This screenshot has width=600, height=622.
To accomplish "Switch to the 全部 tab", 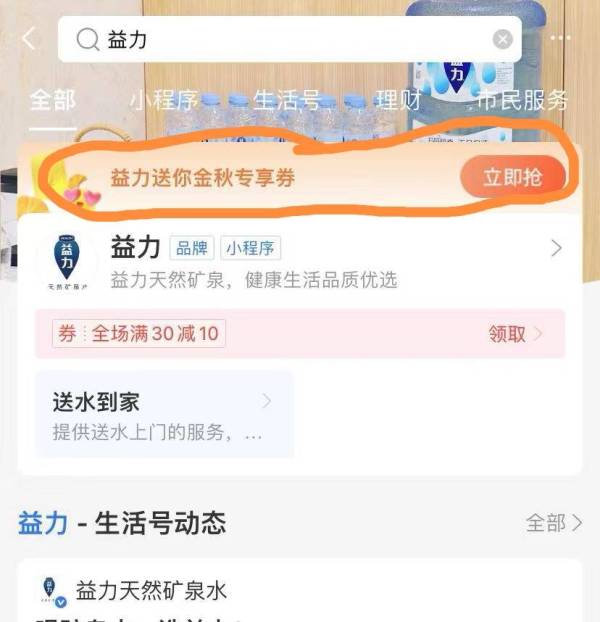I will click(x=52, y=100).
